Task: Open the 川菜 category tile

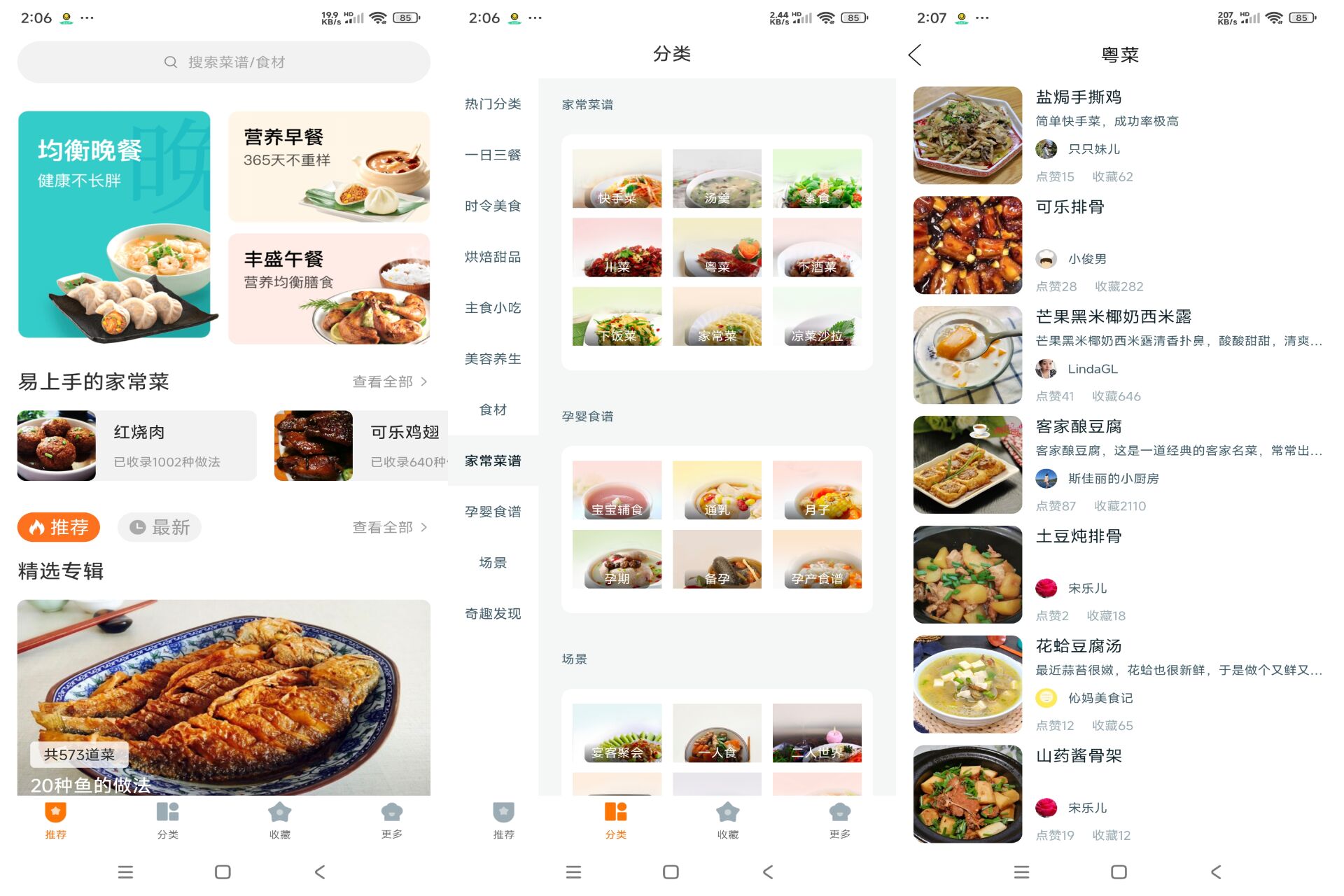Action: pos(617,248)
